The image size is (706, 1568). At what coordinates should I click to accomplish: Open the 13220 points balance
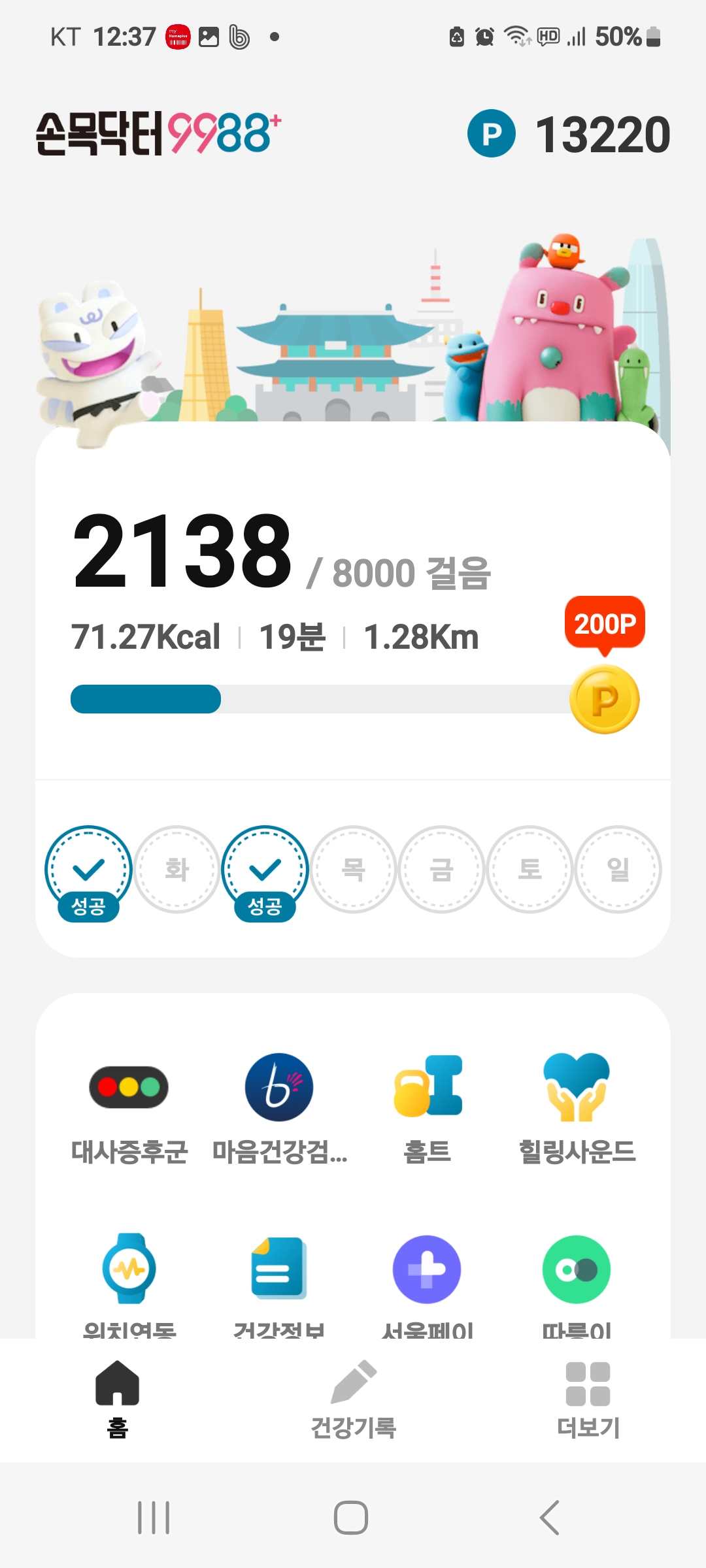click(569, 135)
